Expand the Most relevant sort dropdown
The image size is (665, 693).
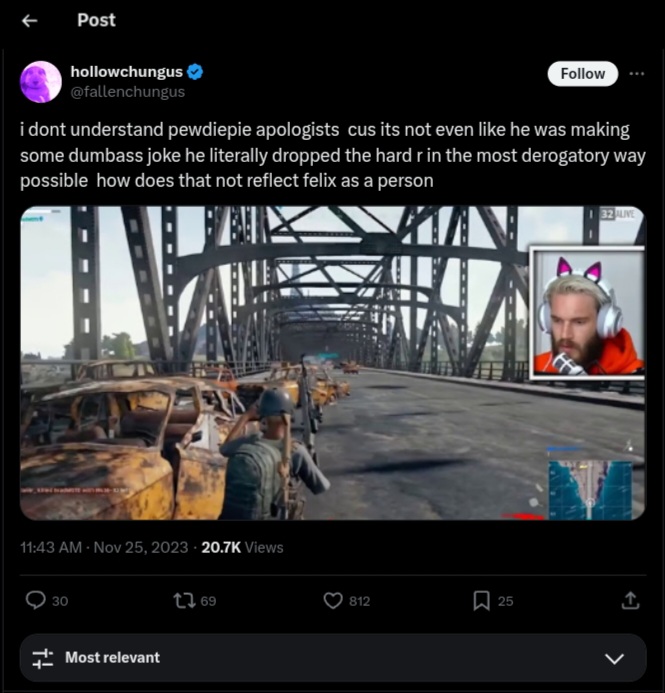click(614, 658)
